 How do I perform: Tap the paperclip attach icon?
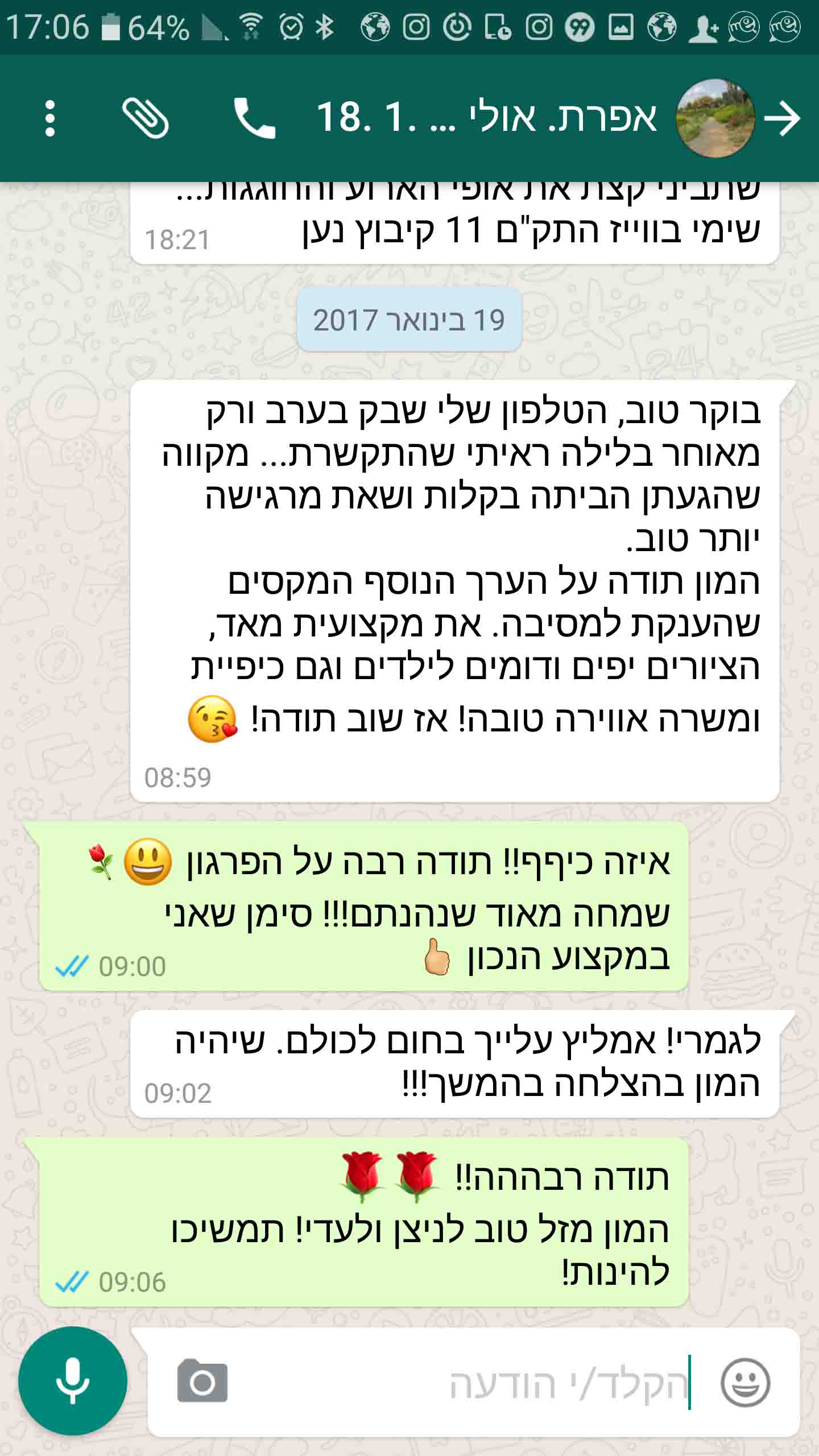pyautogui.click(x=146, y=118)
